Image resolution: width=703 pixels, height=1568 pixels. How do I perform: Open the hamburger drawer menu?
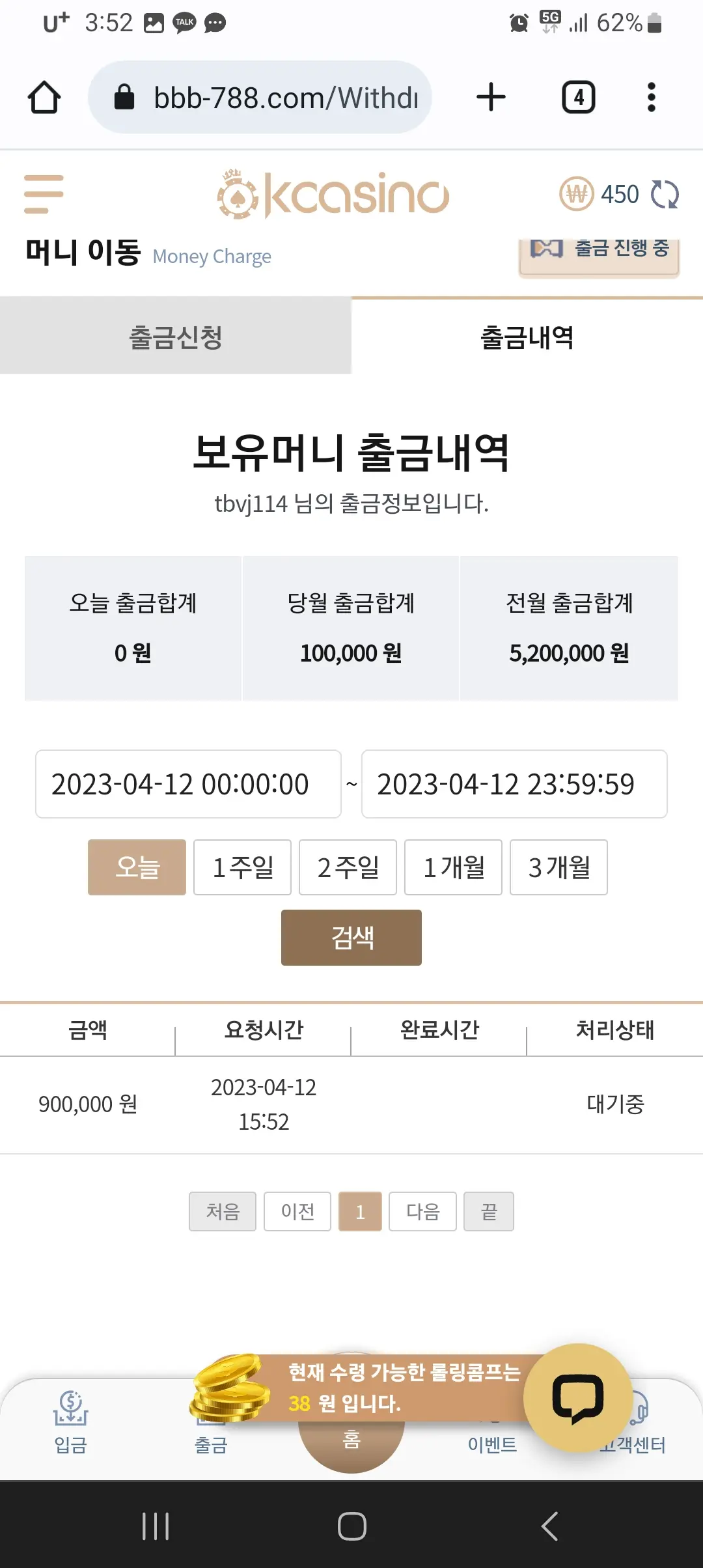click(x=44, y=194)
